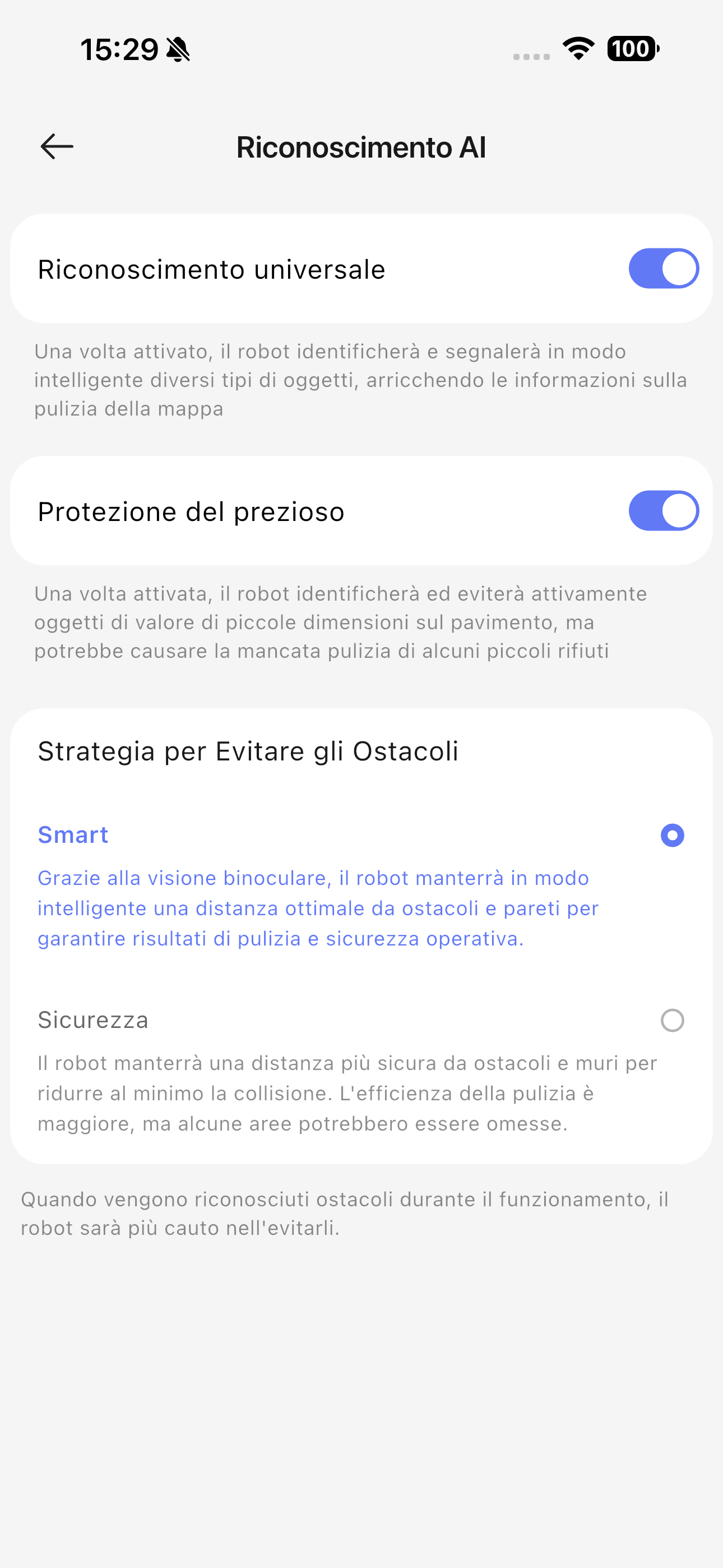The height and width of the screenshot is (1568, 723).
Task: Select the Smart obstacle avoidance strategy
Action: point(671,835)
